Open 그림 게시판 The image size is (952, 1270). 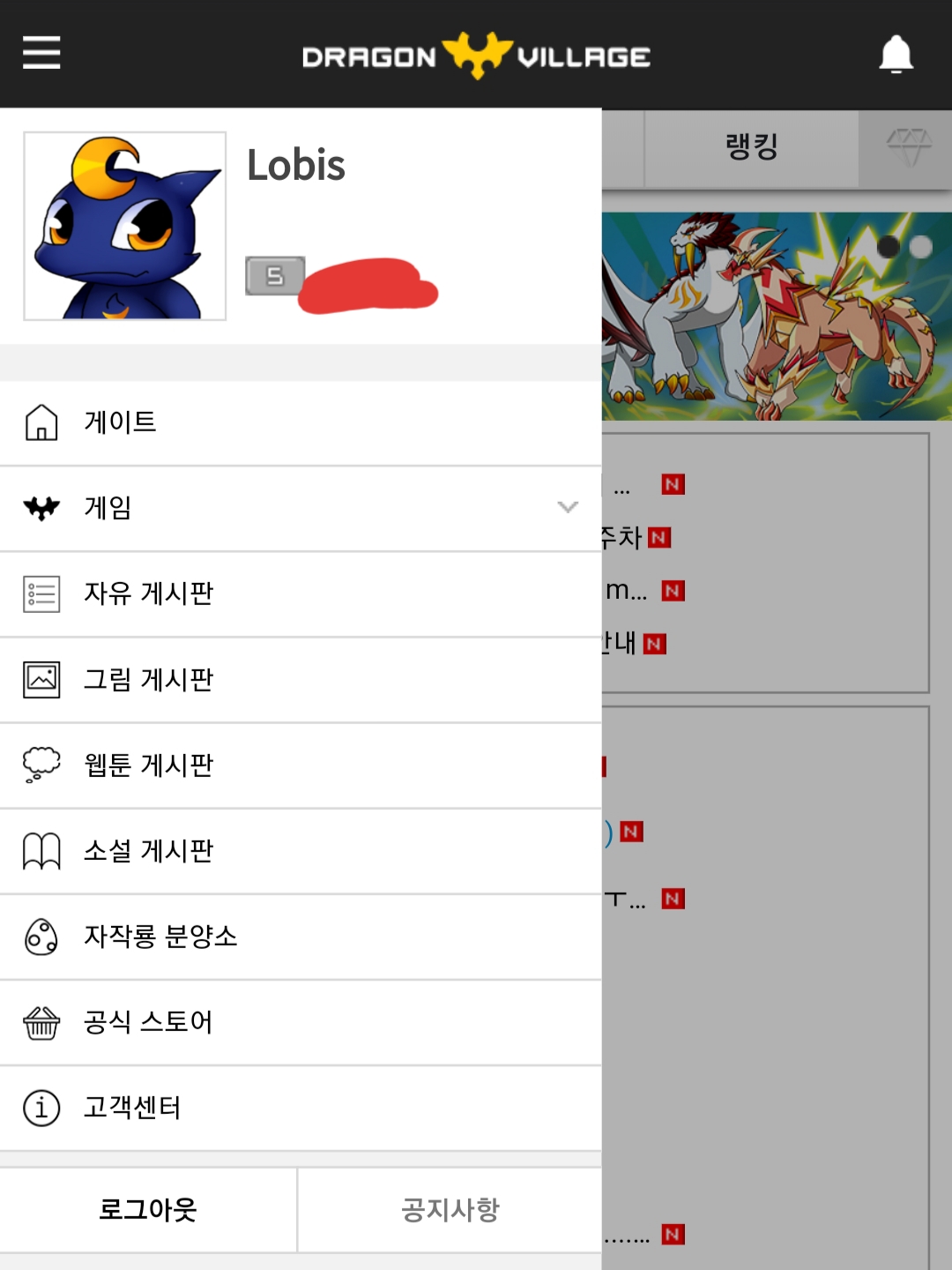tap(148, 680)
